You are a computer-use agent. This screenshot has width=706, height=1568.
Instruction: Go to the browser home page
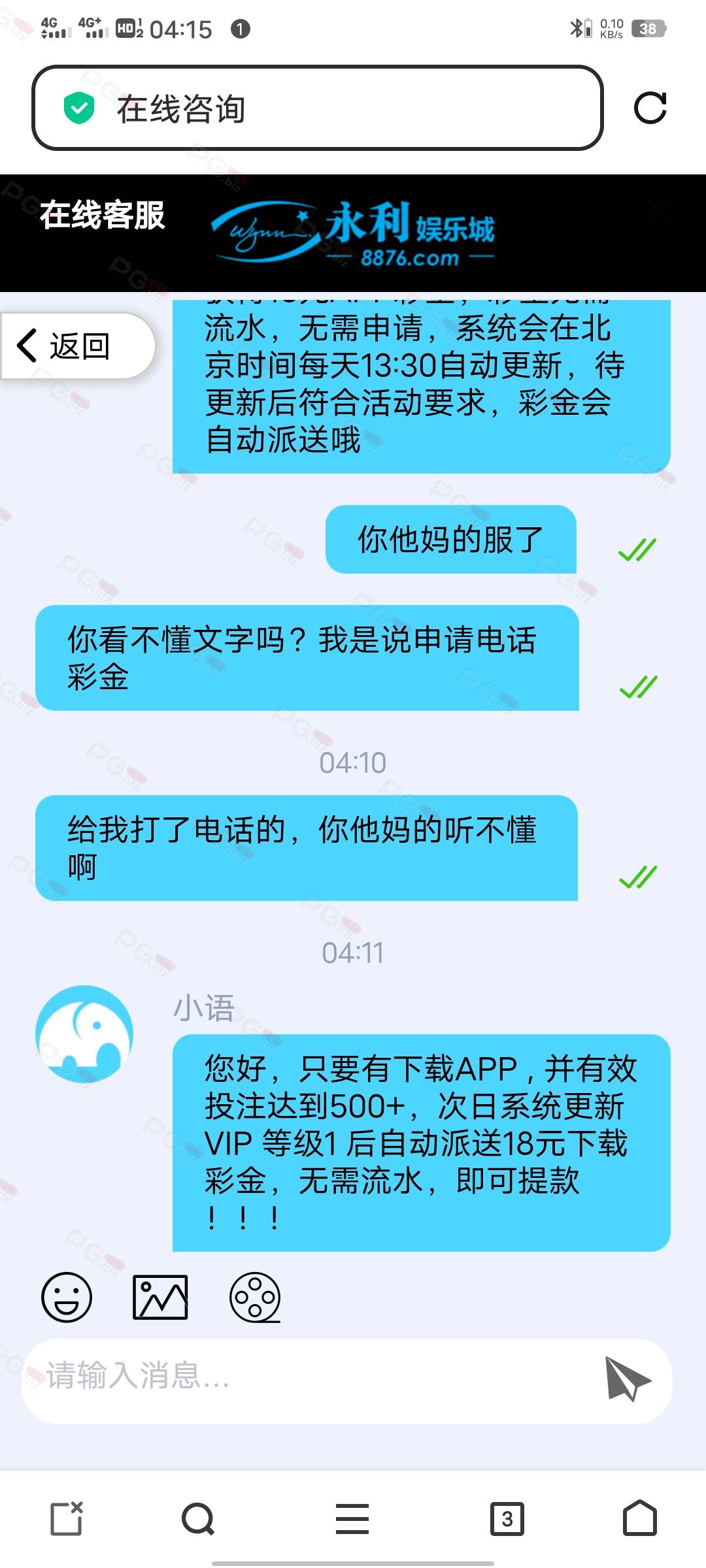(x=640, y=1518)
